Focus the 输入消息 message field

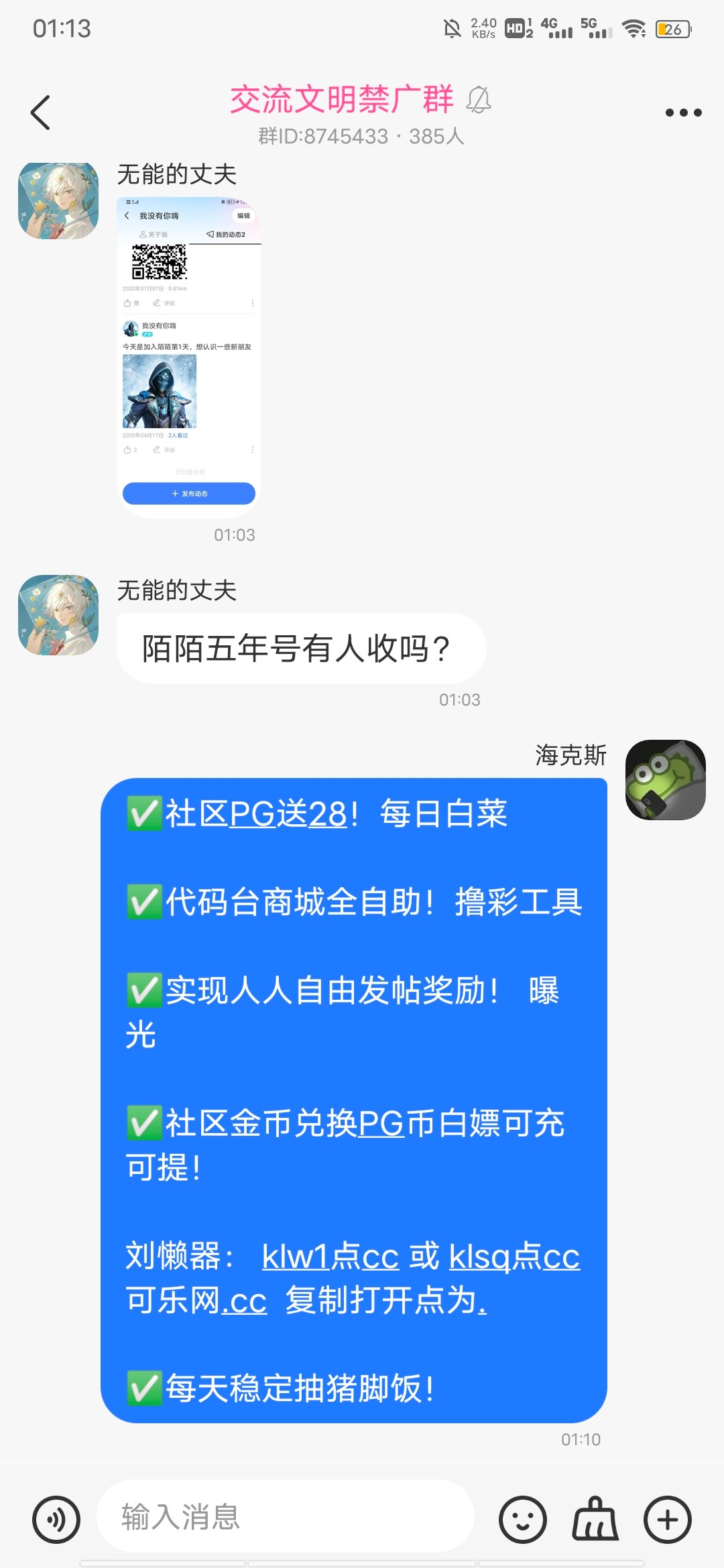286,1517
